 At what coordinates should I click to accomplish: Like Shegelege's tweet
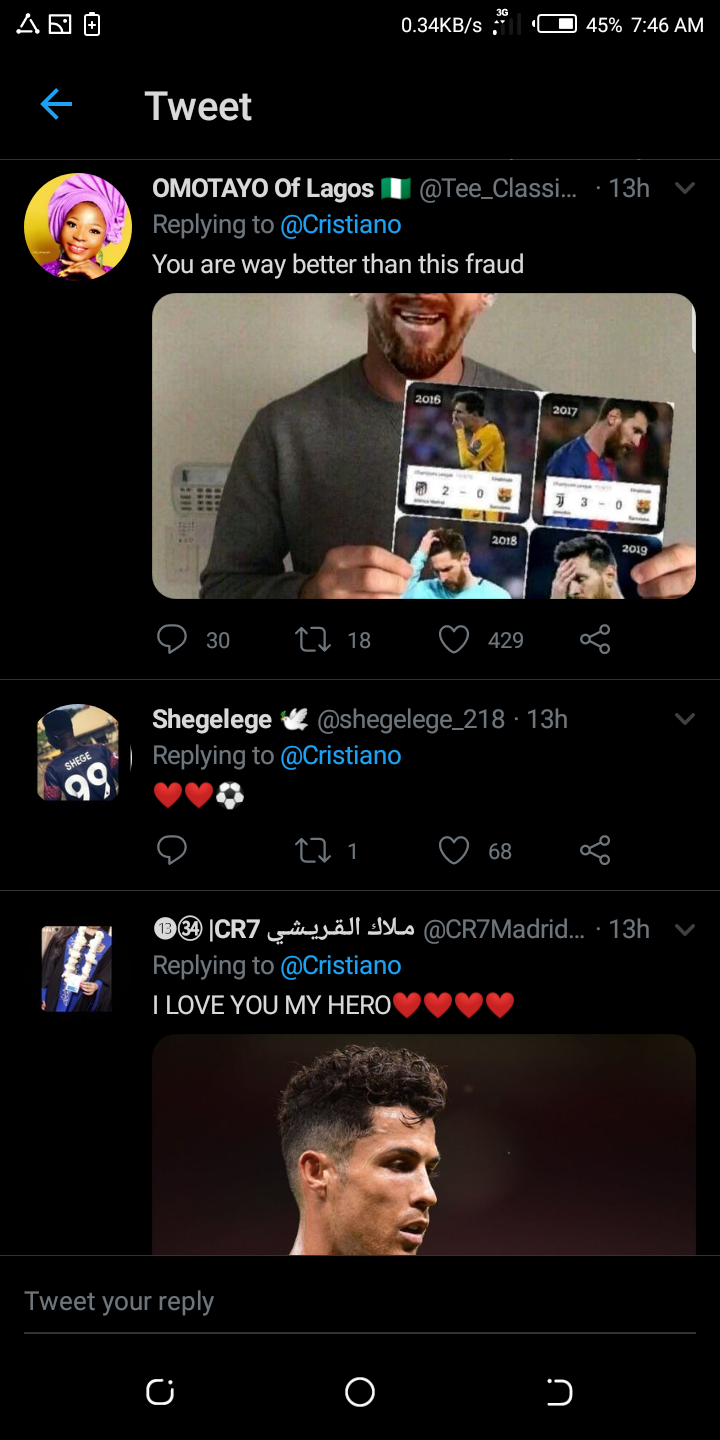(454, 850)
